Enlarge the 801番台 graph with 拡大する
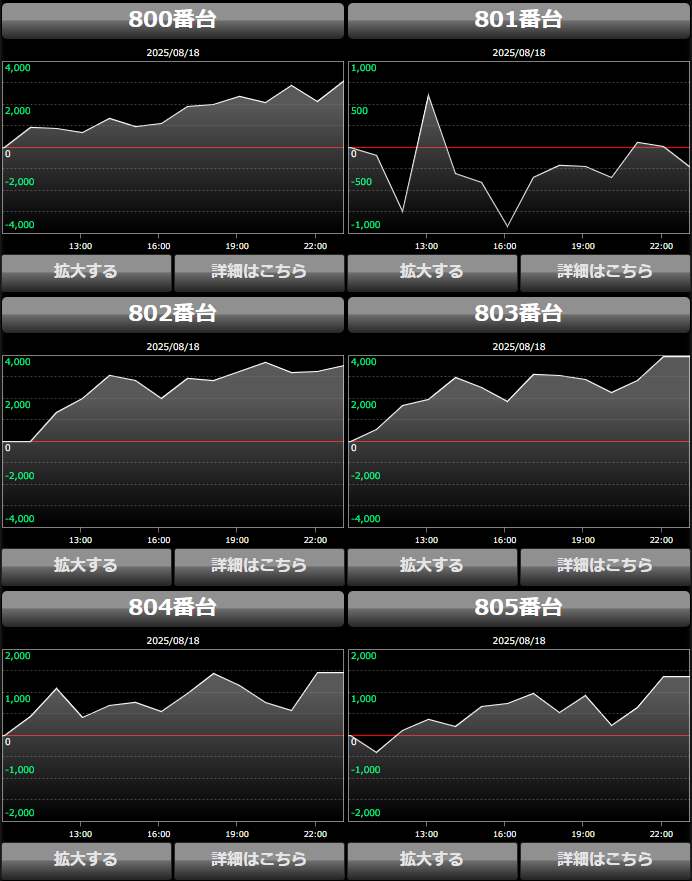The height and width of the screenshot is (881, 692). point(432,272)
